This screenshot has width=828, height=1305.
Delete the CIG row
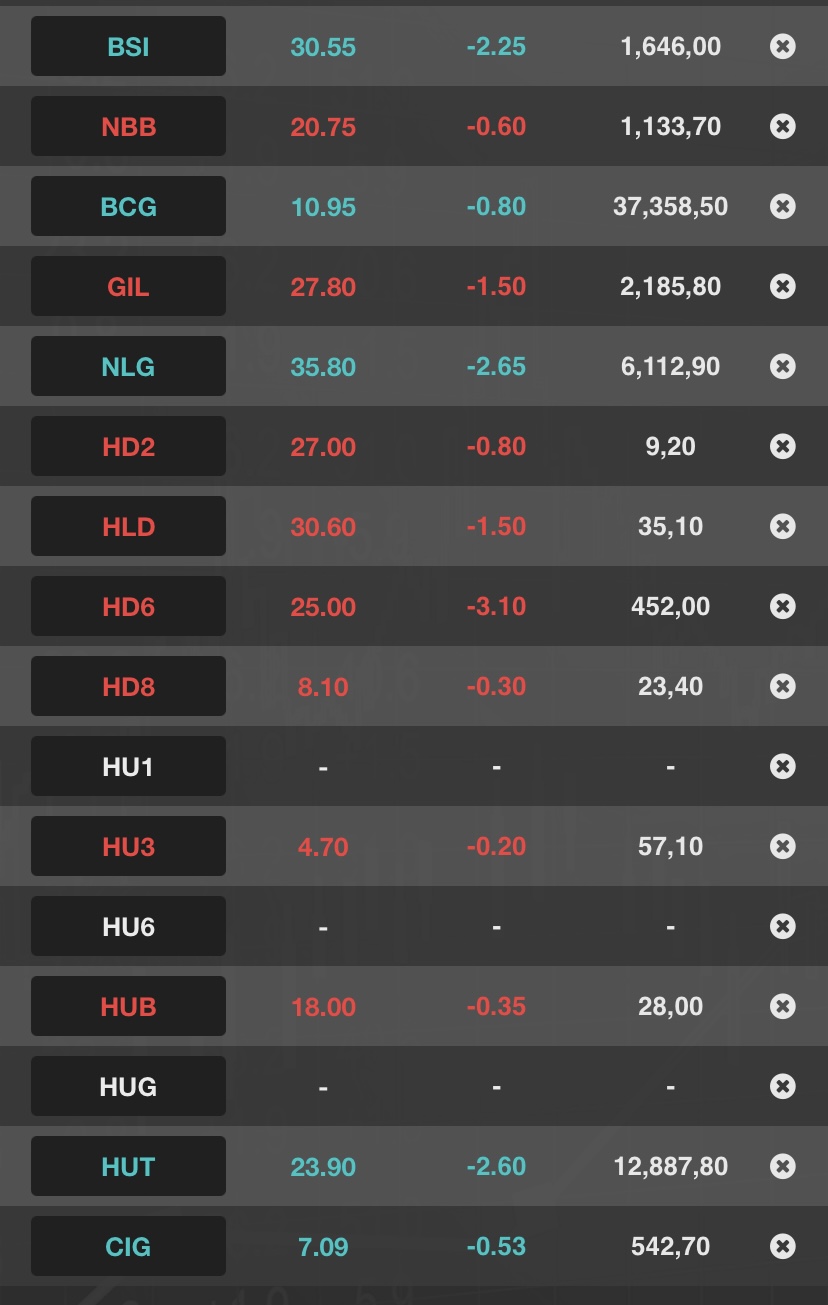click(783, 1246)
